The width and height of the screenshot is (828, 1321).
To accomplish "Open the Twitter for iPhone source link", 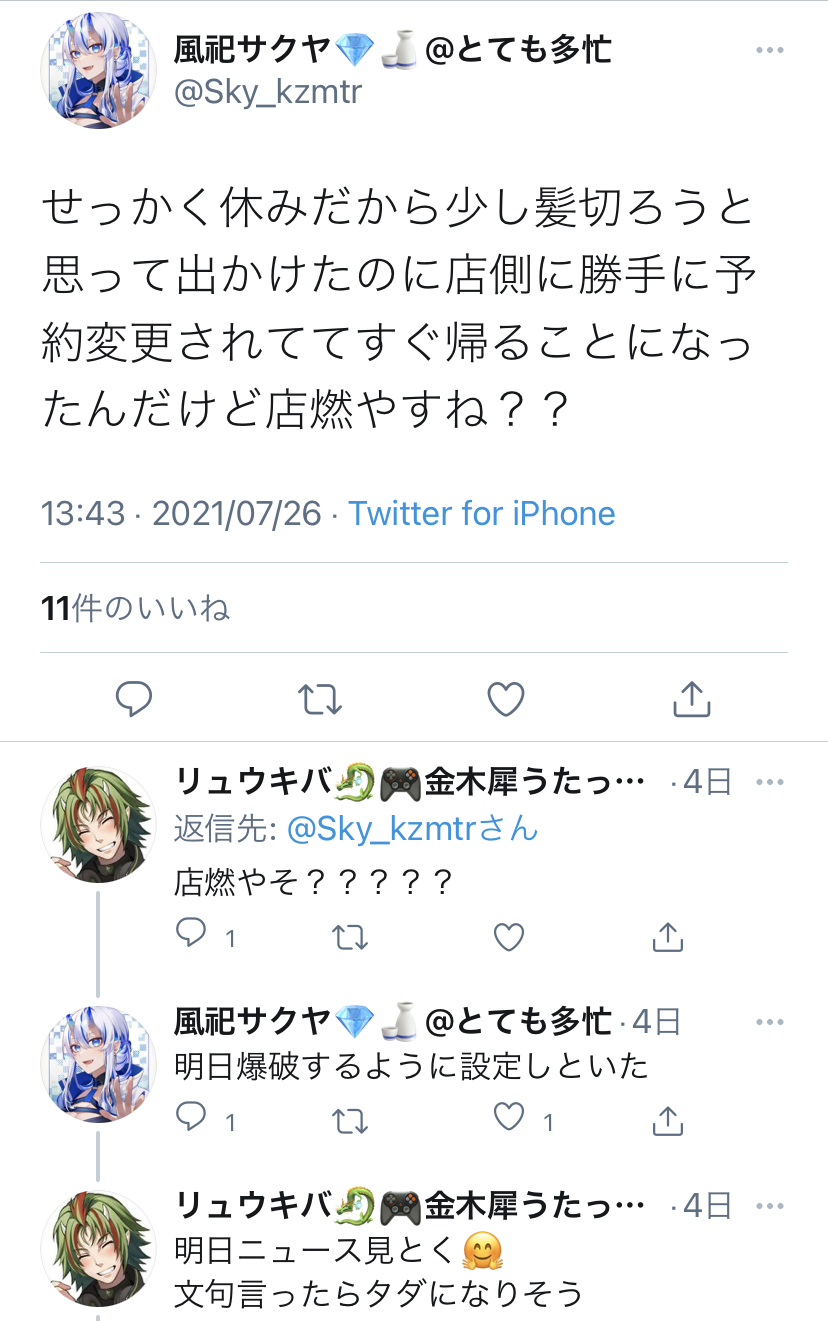I will pos(481,514).
